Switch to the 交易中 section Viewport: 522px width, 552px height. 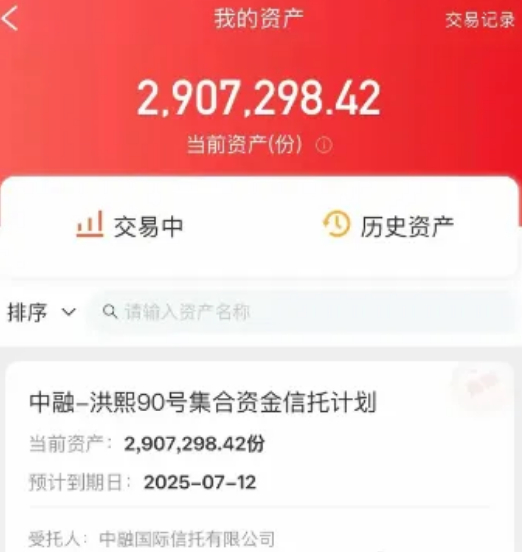tap(130, 225)
